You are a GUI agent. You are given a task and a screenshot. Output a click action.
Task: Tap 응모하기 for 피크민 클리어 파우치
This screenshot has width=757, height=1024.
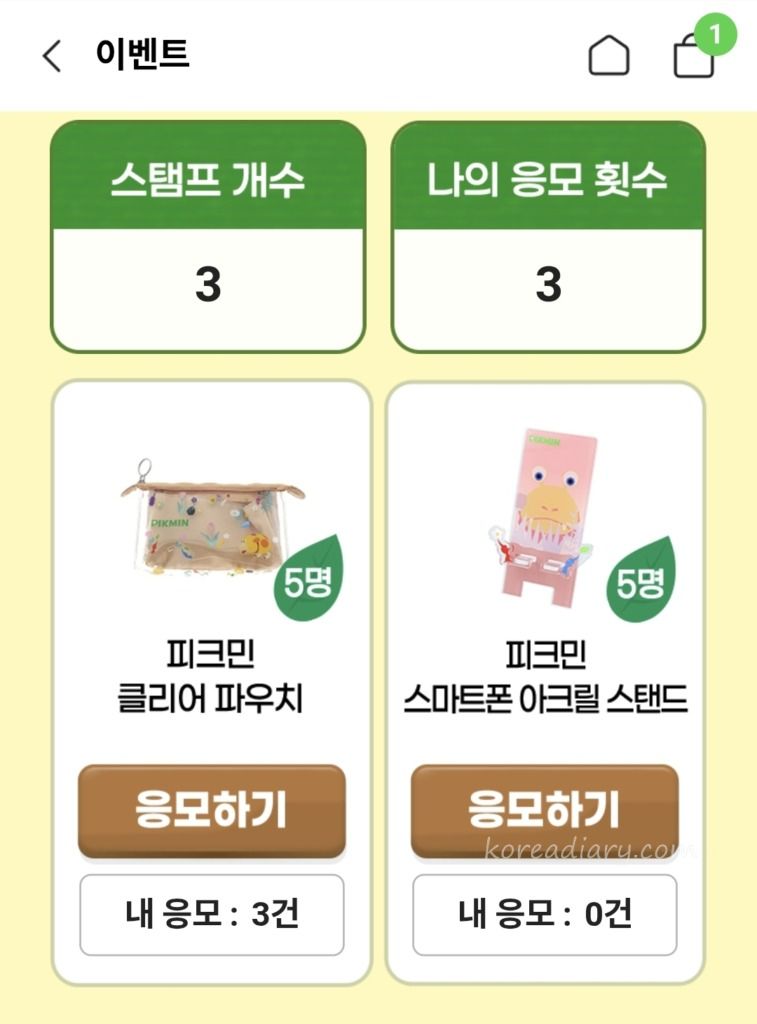212,810
